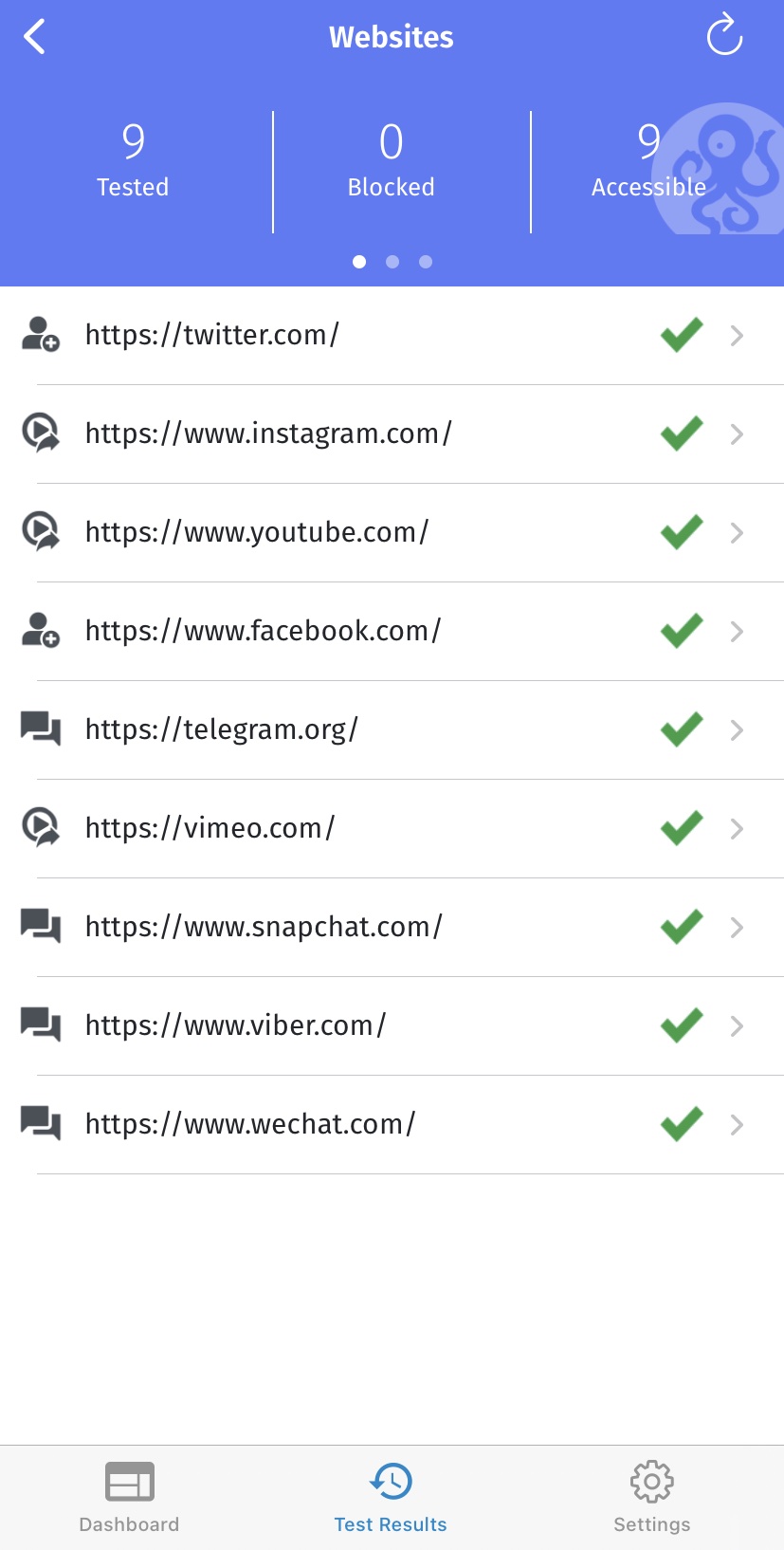The height and width of the screenshot is (1550, 784).
Task: Go back using the top-left arrow
Action: click(35, 37)
